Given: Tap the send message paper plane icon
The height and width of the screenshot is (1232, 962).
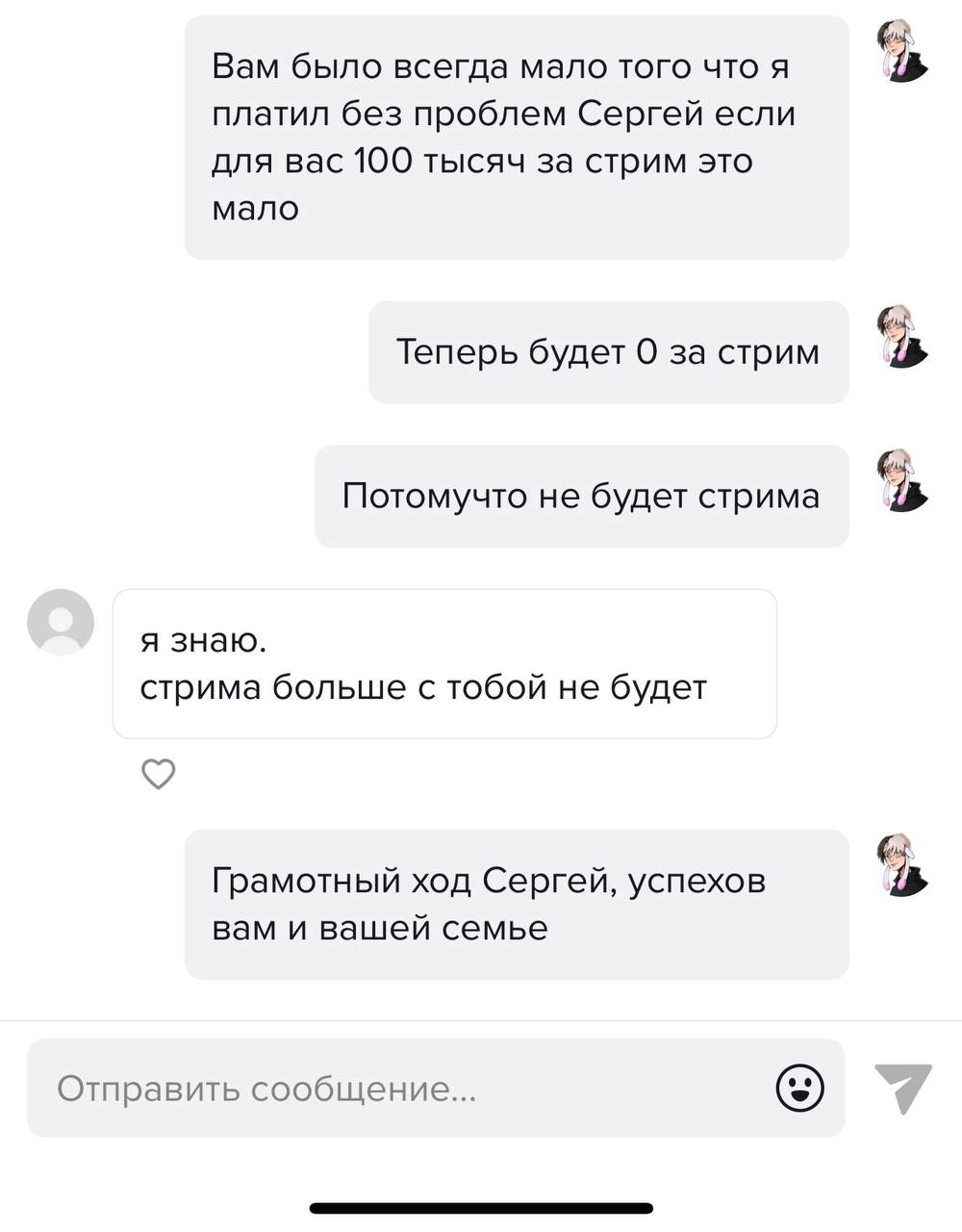Looking at the screenshot, I should pos(902,1088).
